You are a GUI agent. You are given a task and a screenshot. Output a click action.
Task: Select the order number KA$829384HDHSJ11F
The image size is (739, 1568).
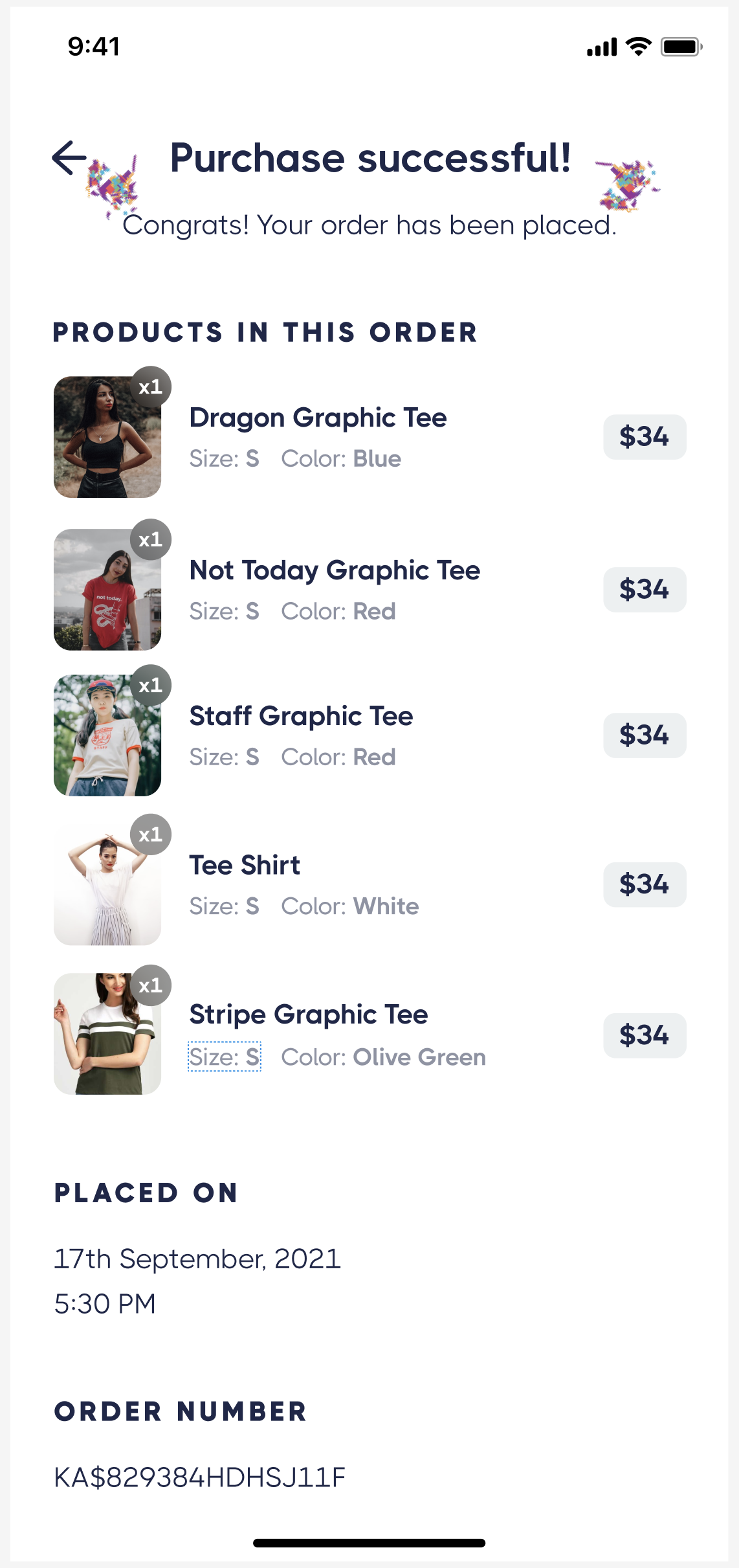tap(199, 1478)
